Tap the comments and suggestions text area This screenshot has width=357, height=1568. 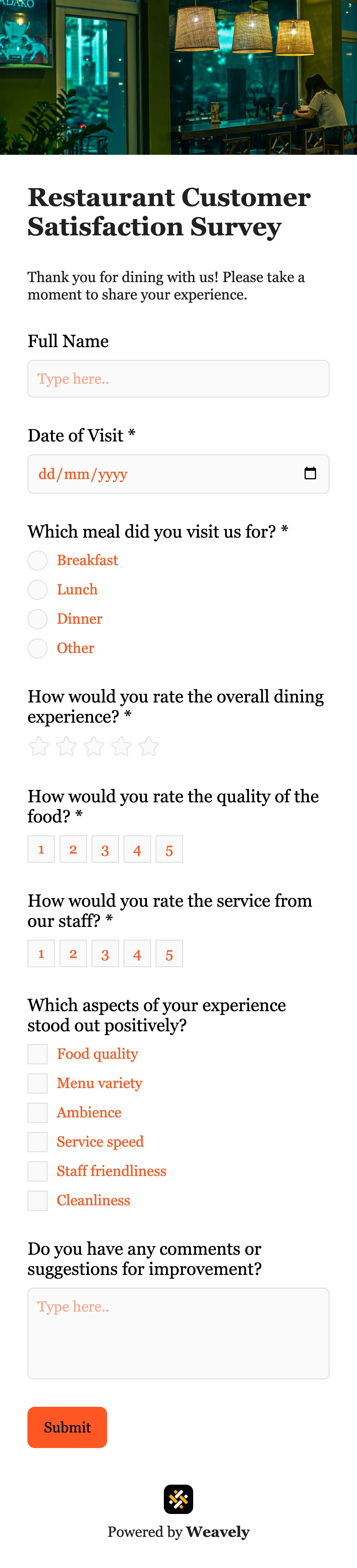coord(178,1333)
